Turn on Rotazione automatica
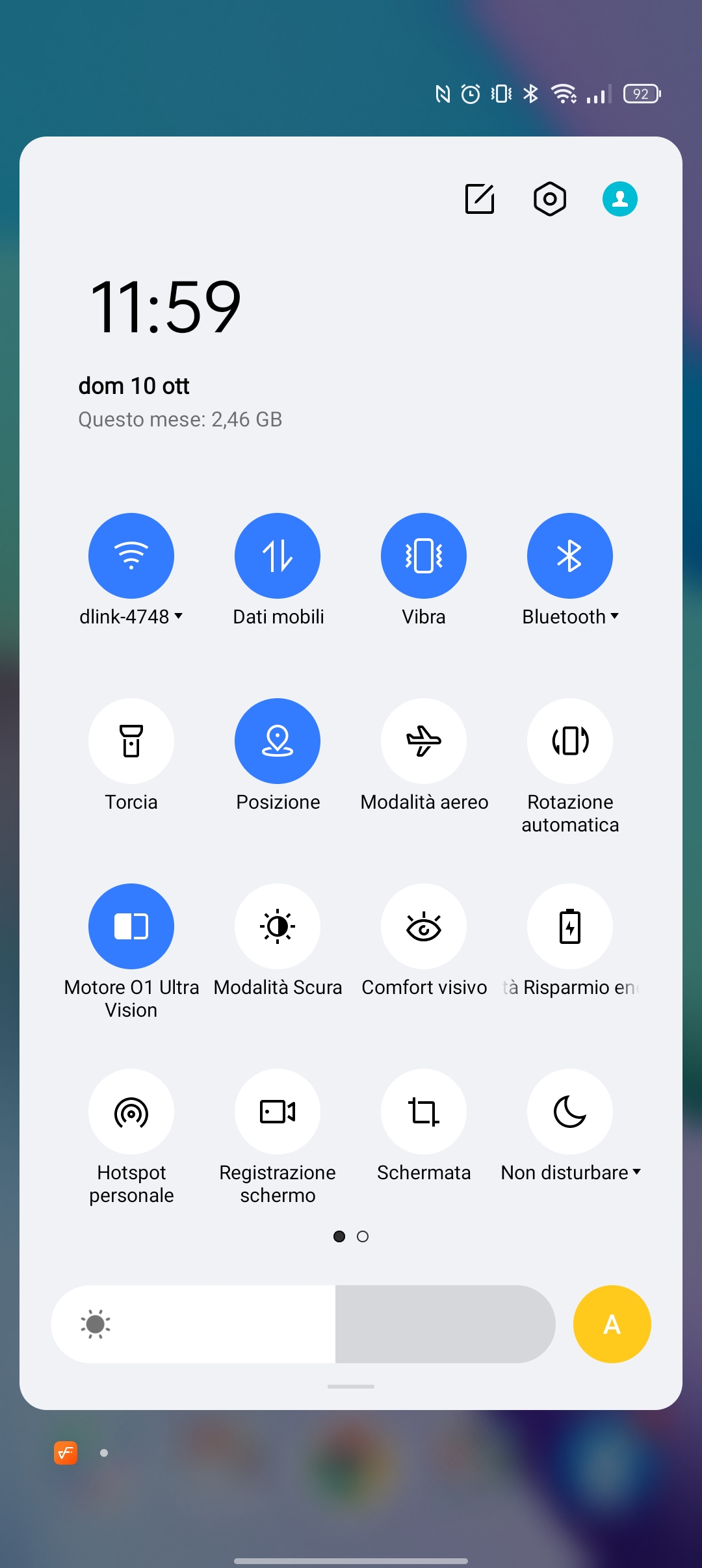Image resolution: width=702 pixels, height=1568 pixels. [x=570, y=741]
